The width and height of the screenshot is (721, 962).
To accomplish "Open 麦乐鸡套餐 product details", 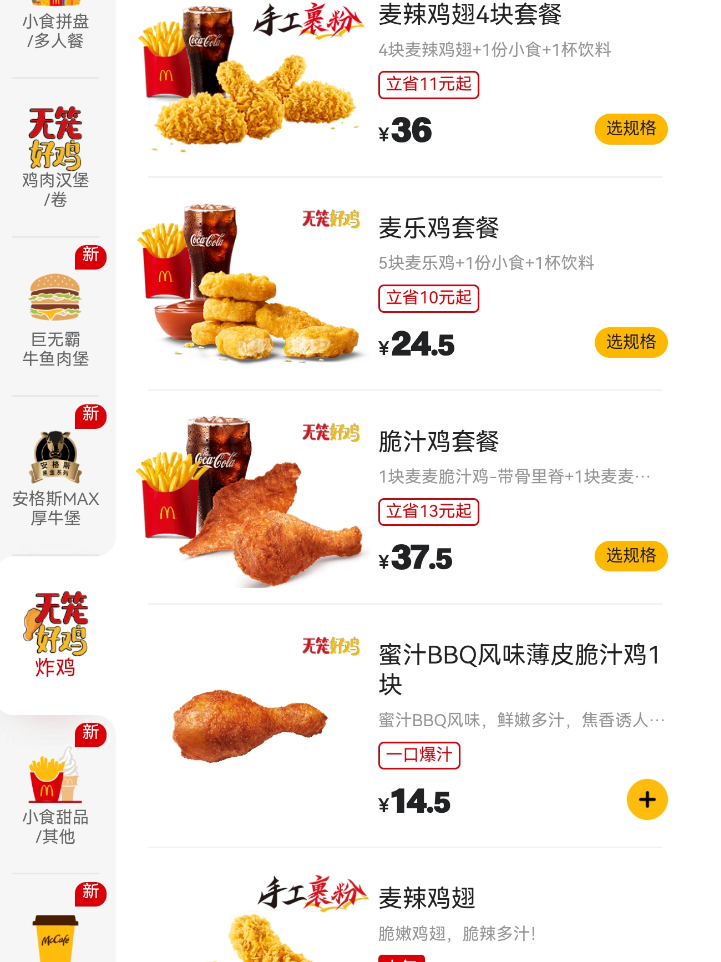I will (438, 228).
